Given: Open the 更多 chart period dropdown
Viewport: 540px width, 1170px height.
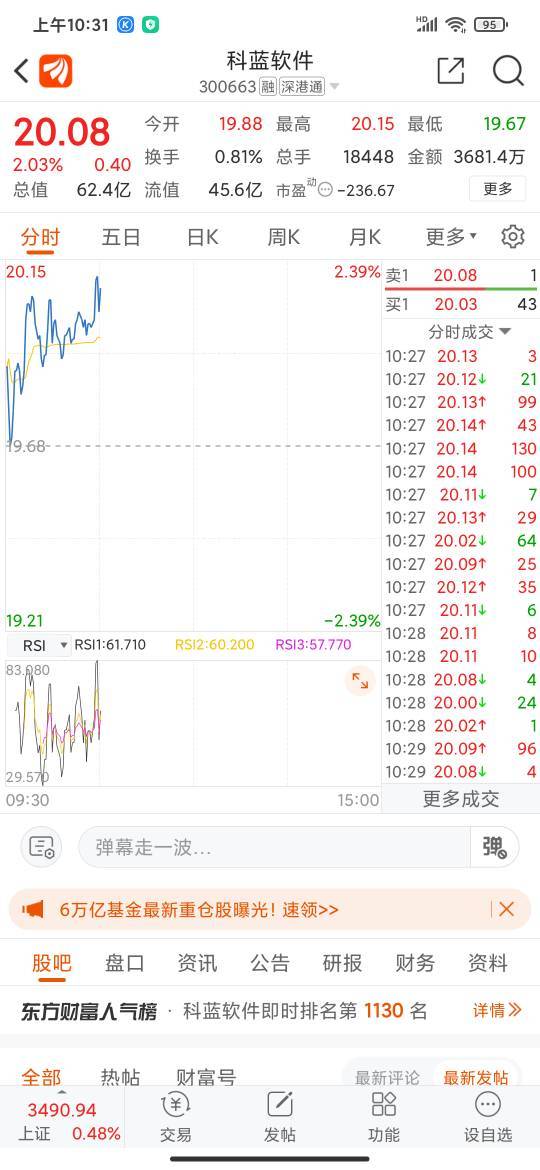Looking at the screenshot, I should coord(450,237).
